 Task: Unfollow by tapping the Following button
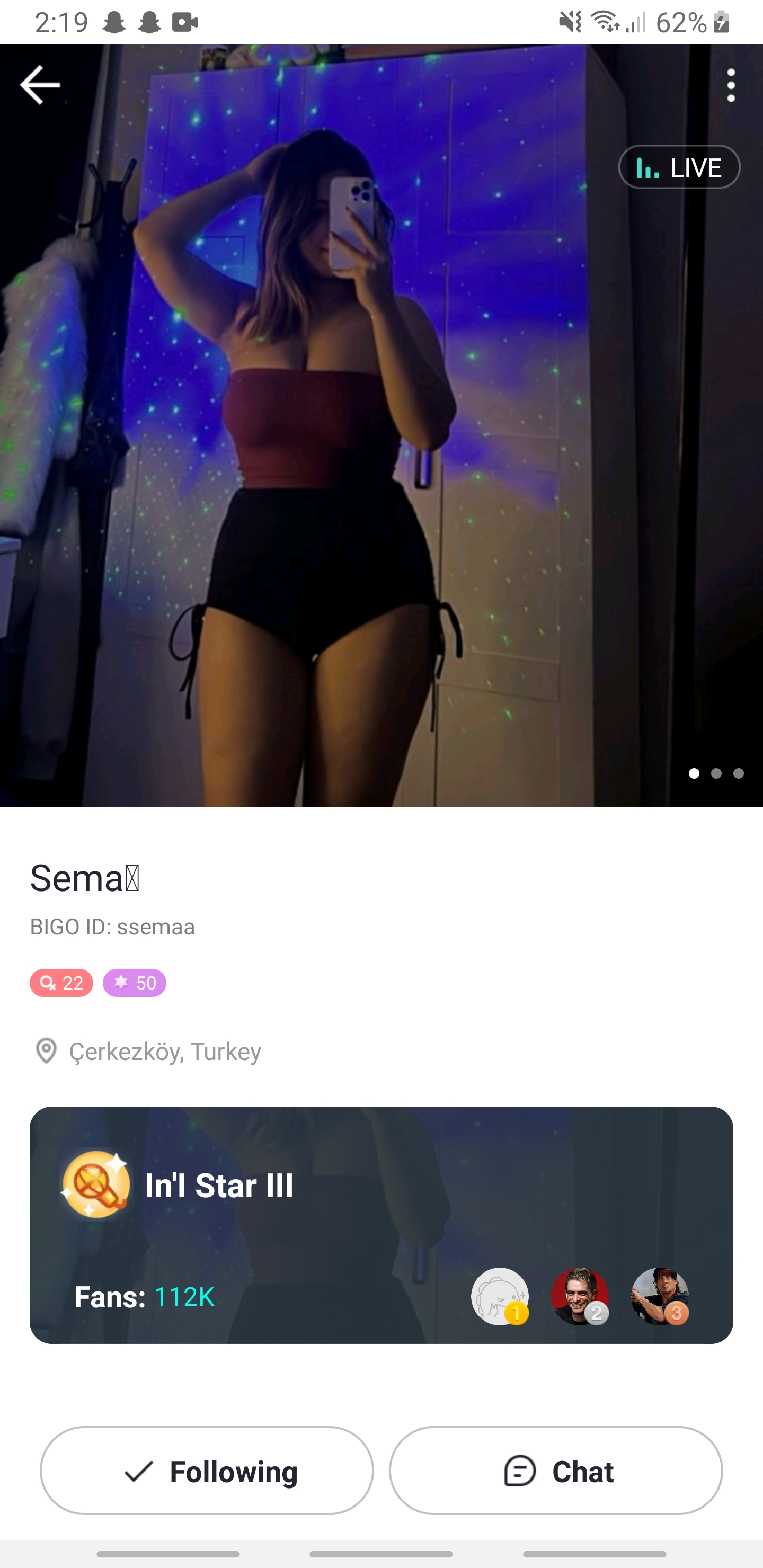[207, 1471]
